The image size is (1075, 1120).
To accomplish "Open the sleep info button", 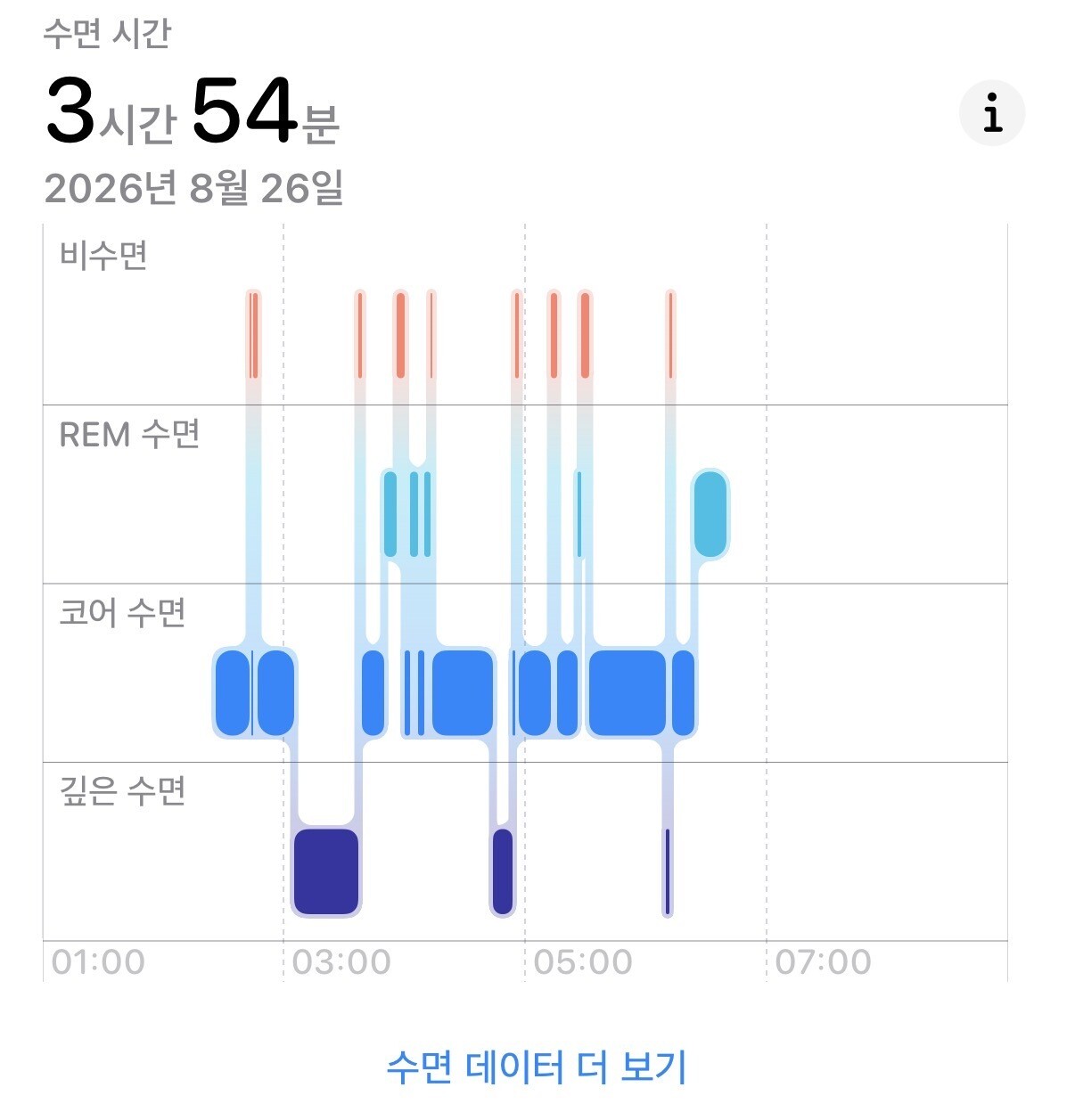I will (992, 113).
